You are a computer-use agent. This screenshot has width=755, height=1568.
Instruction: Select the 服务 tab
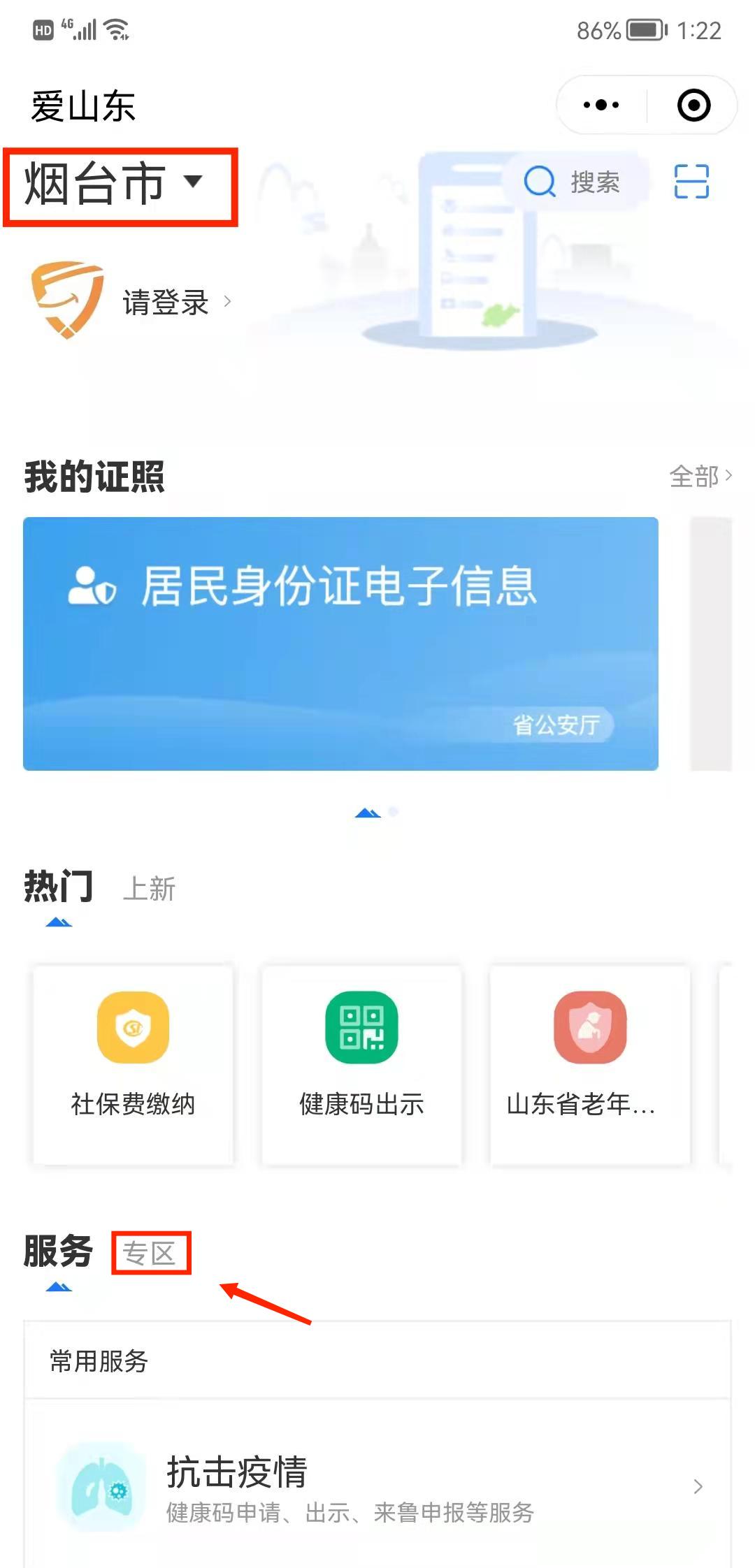pos(59,1251)
